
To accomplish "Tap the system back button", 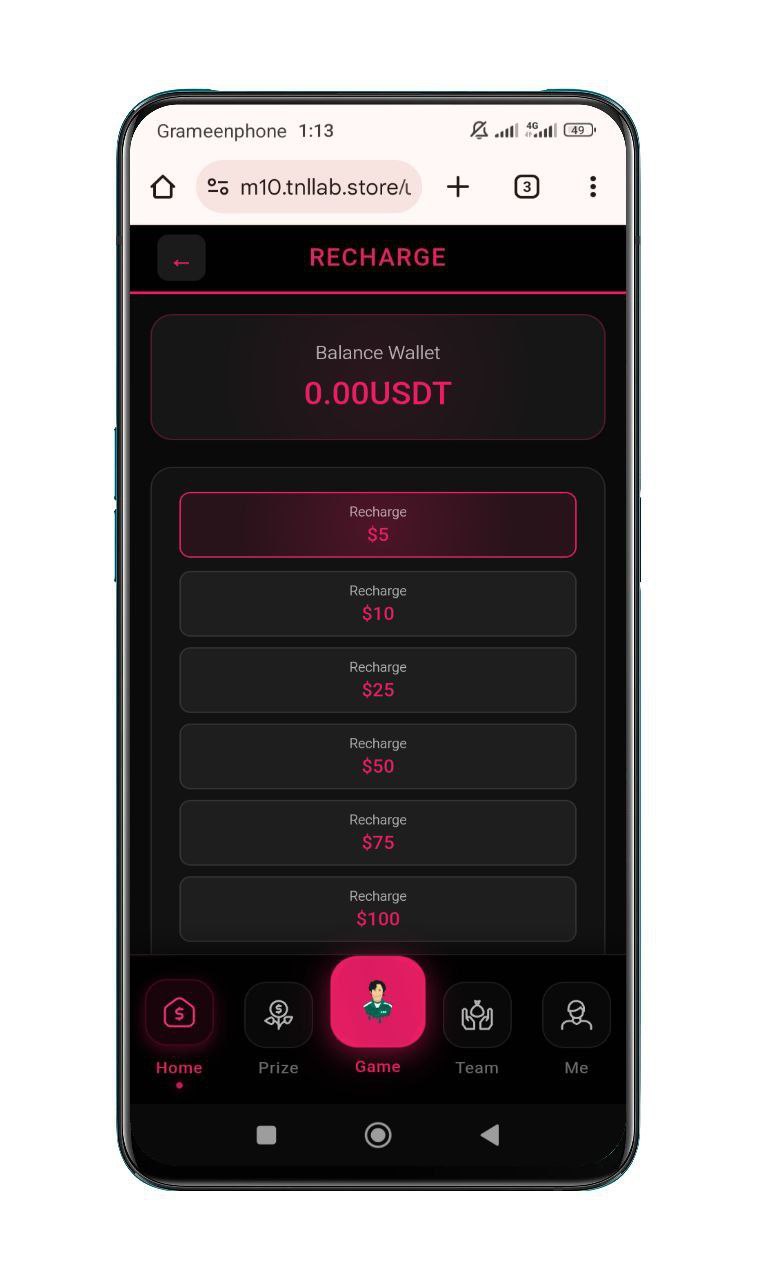I will (x=489, y=1134).
